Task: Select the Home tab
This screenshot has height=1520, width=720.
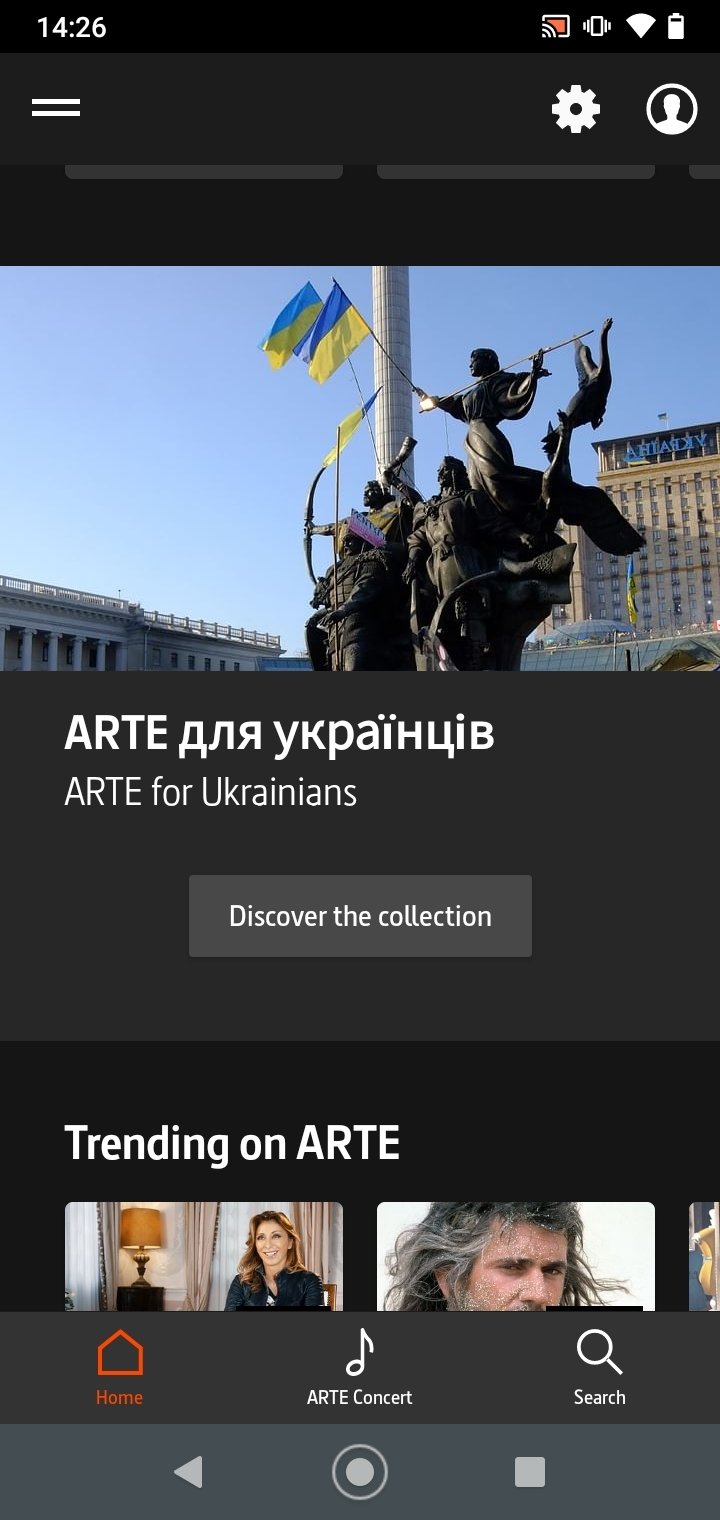Action: (120, 1368)
